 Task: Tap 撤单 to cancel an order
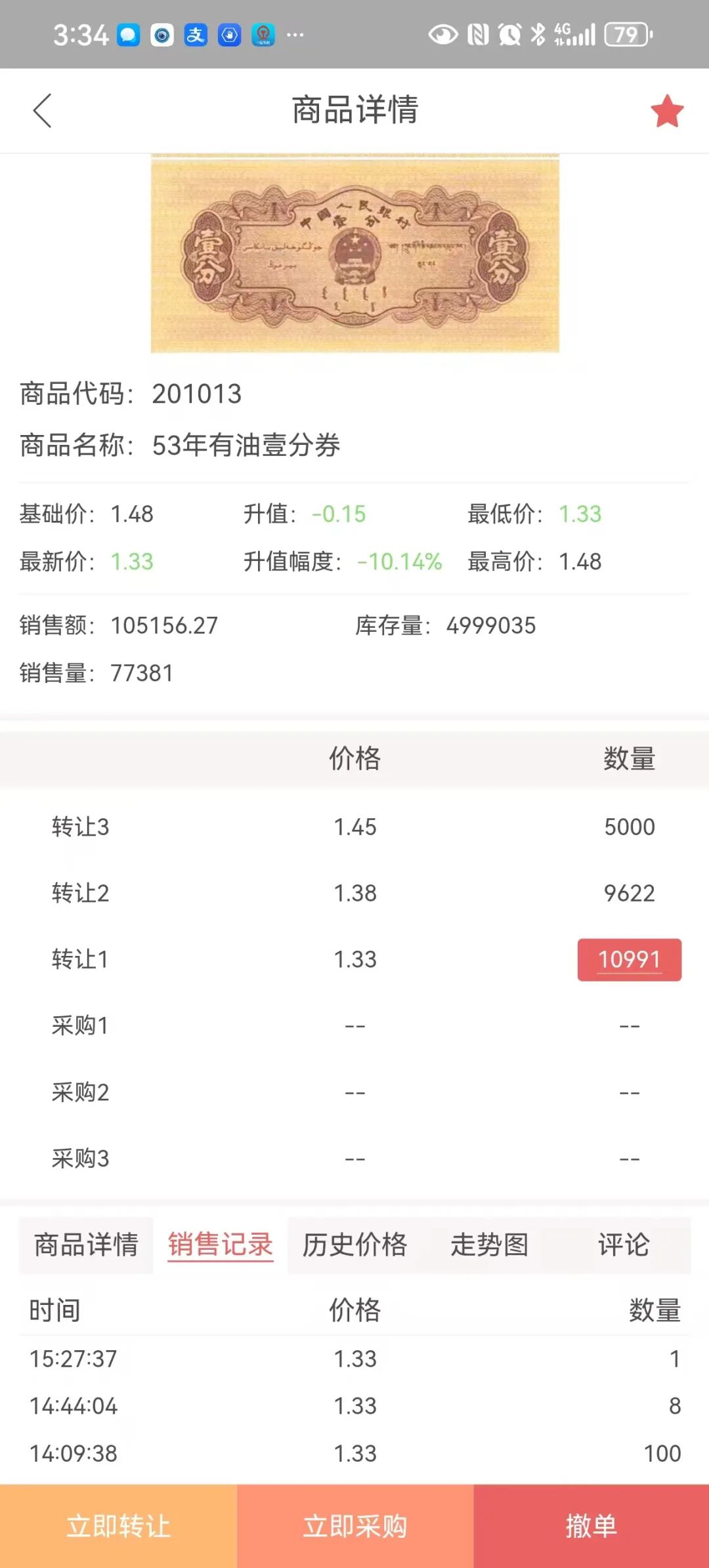[591, 1526]
